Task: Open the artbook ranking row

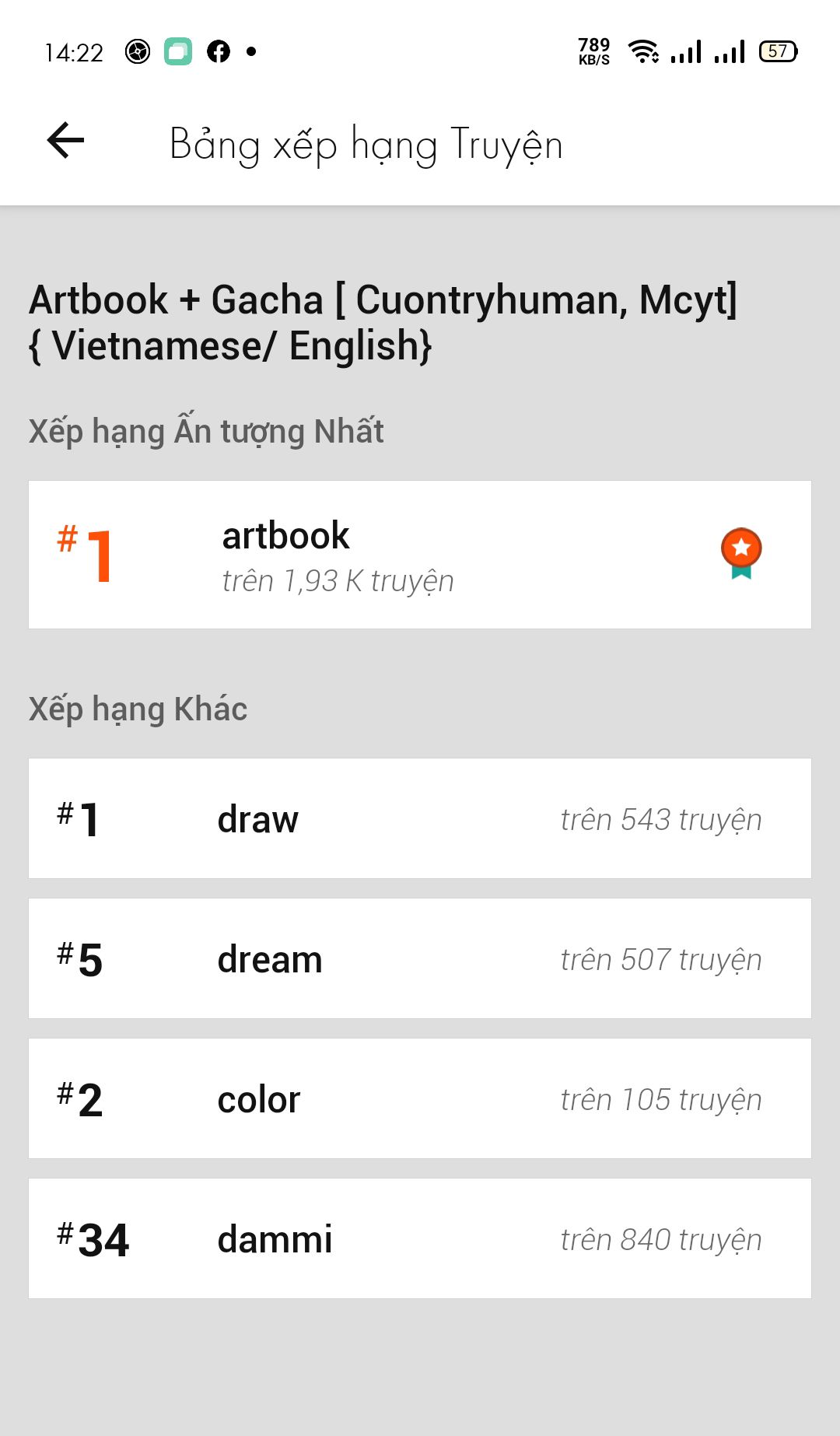Action: (420, 555)
